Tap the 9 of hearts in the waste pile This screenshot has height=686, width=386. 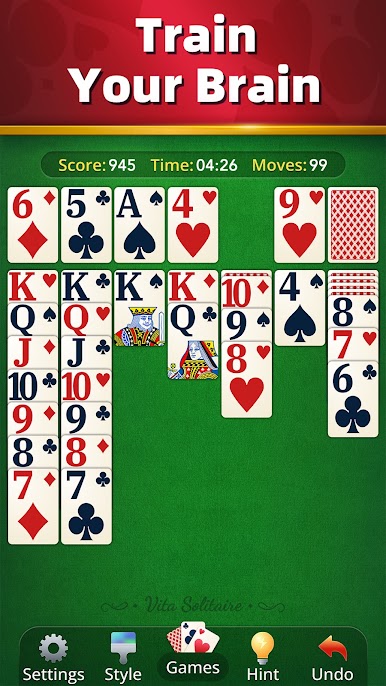click(x=299, y=225)
